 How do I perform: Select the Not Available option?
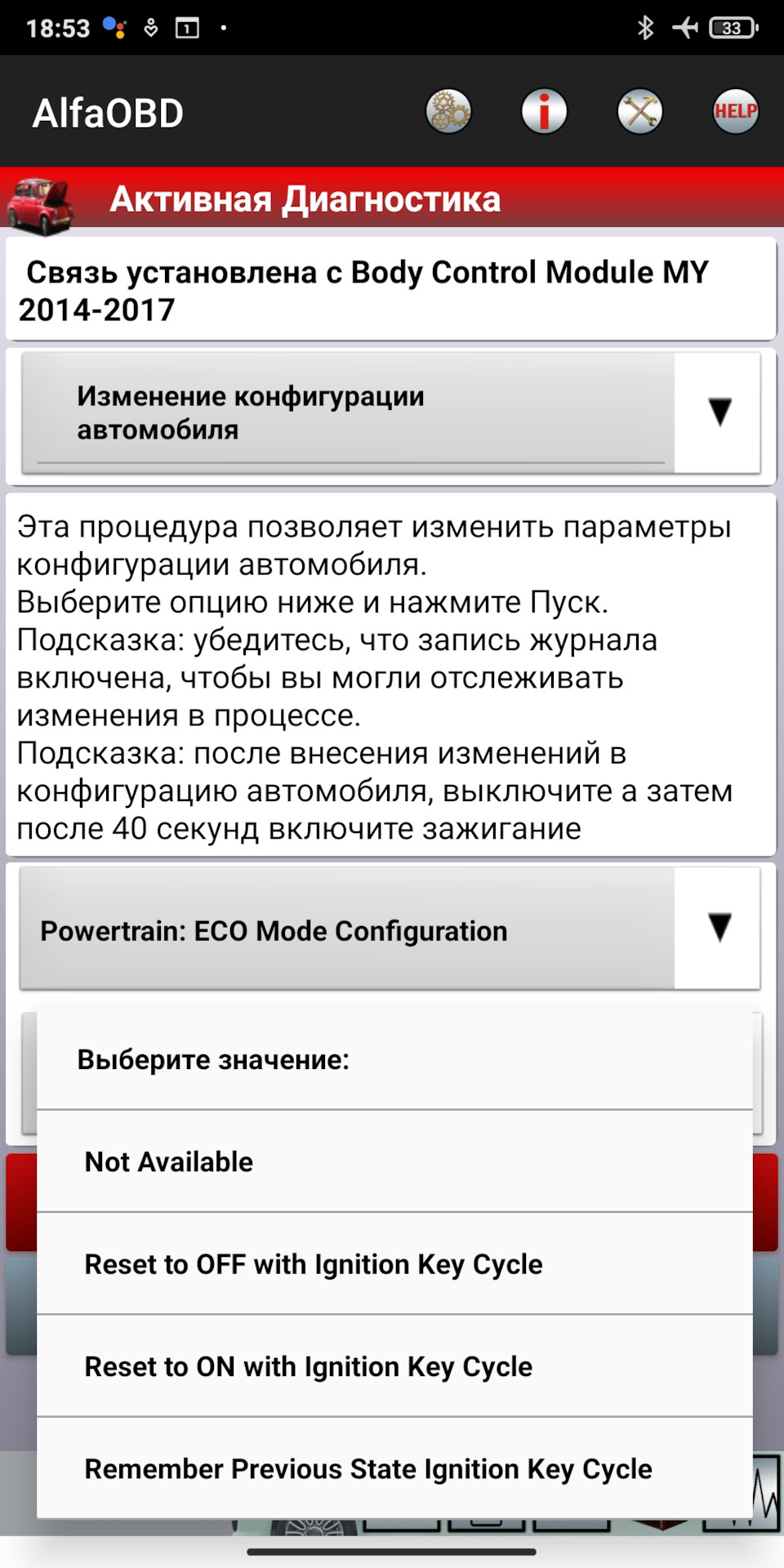point(394,1161)
